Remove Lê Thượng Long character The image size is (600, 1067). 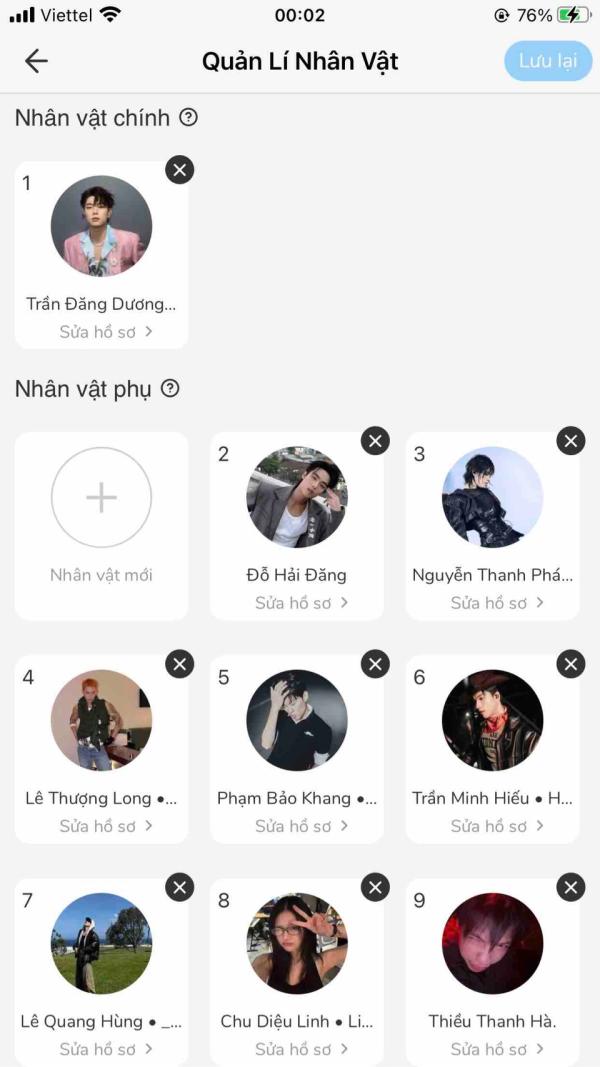(x=179, y=664)
